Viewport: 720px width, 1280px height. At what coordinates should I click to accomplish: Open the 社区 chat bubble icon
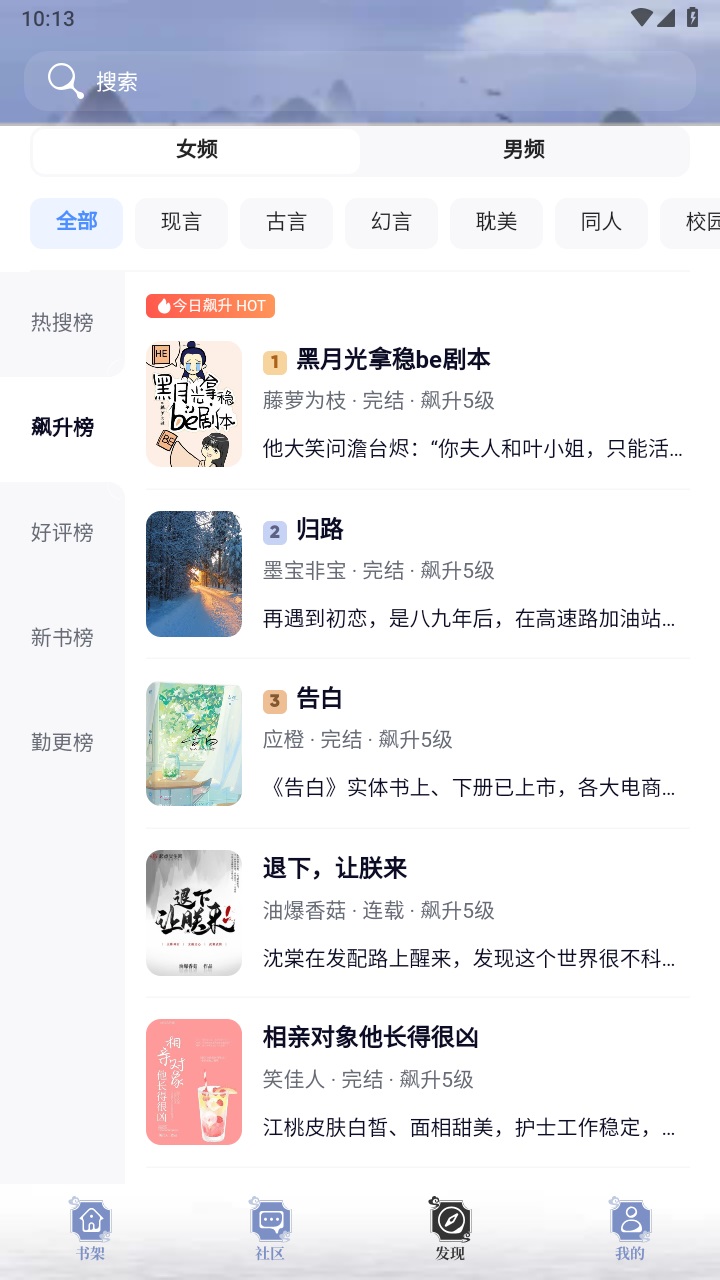[270, 1219]
